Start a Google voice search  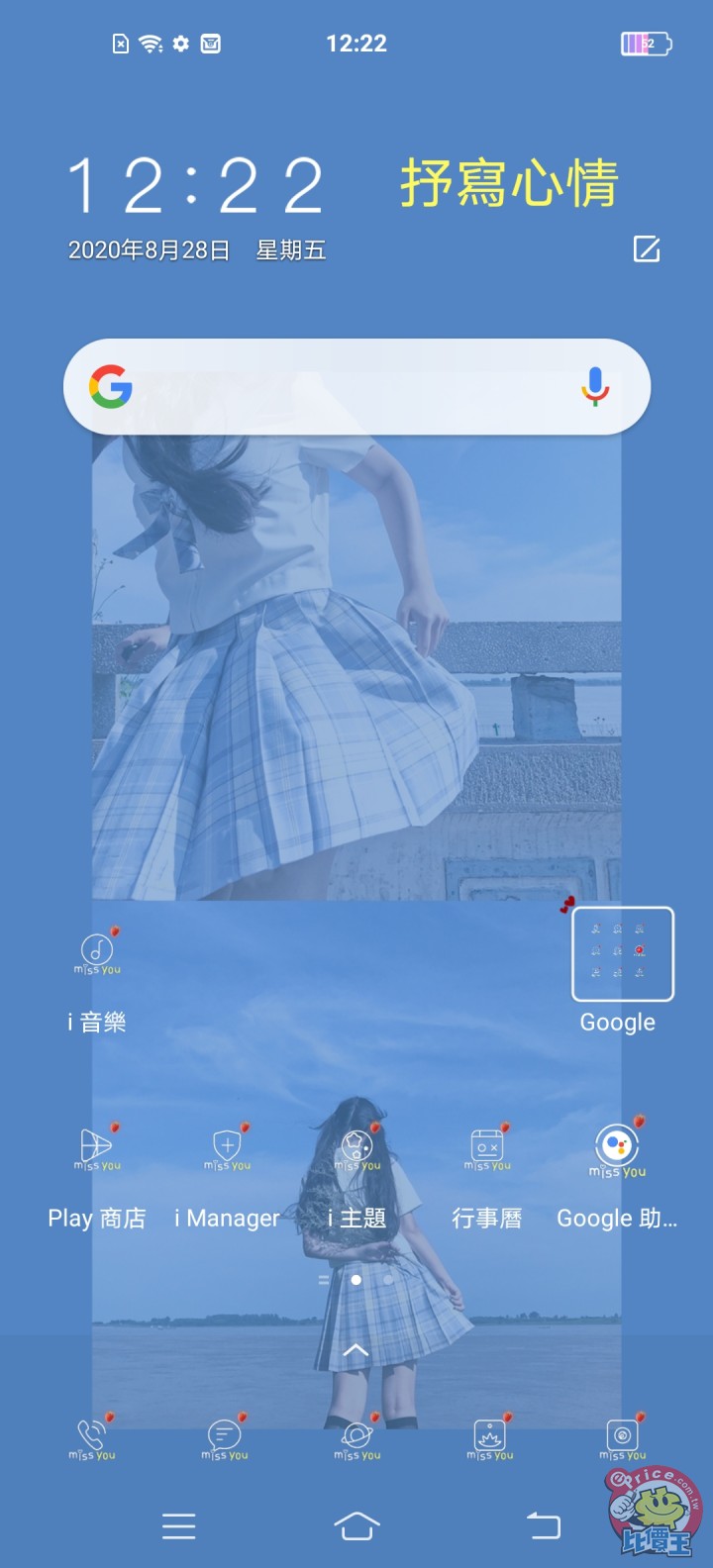coord(594,387)
